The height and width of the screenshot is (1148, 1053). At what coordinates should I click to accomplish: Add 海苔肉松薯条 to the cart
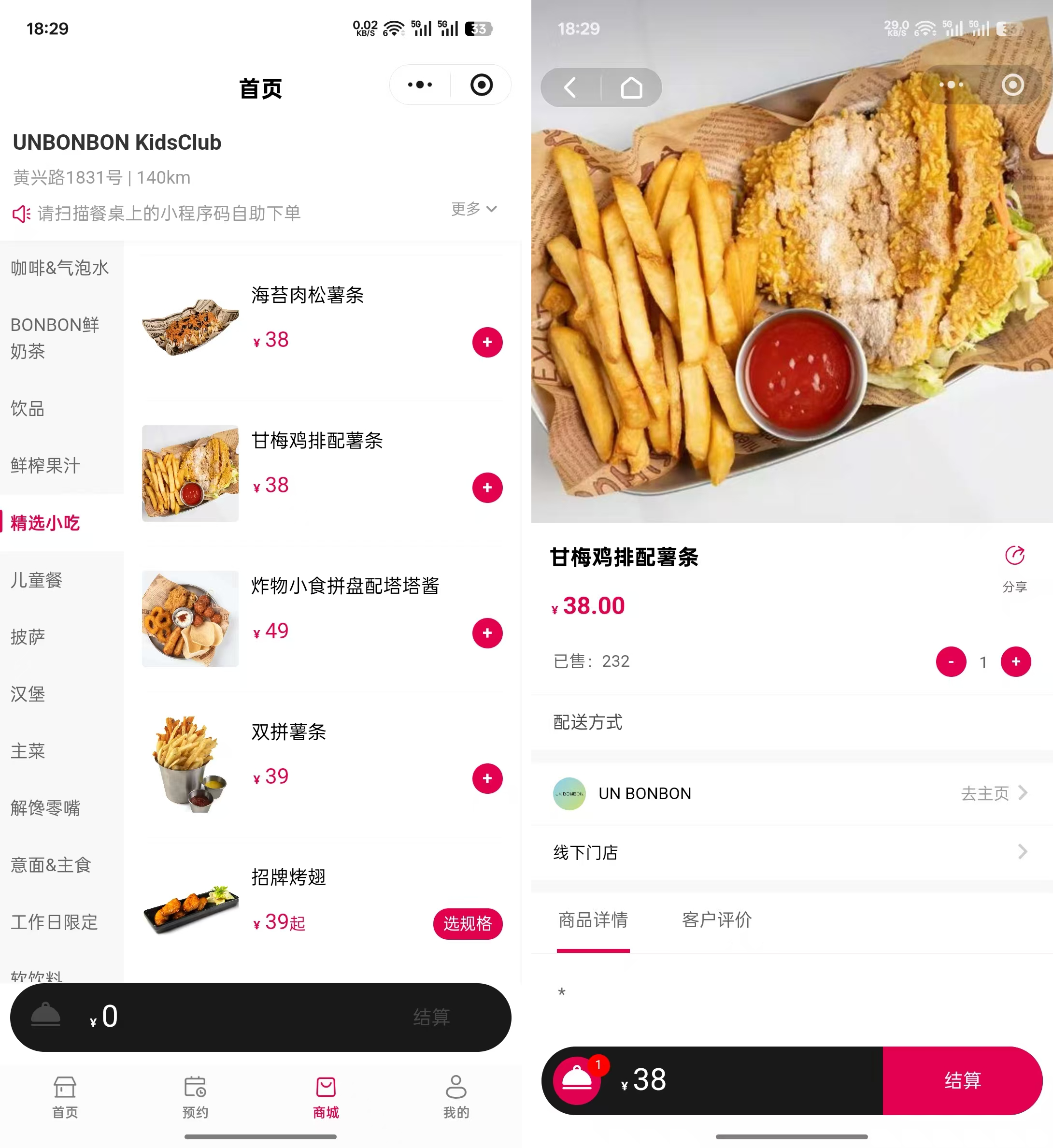click(487, 342)
